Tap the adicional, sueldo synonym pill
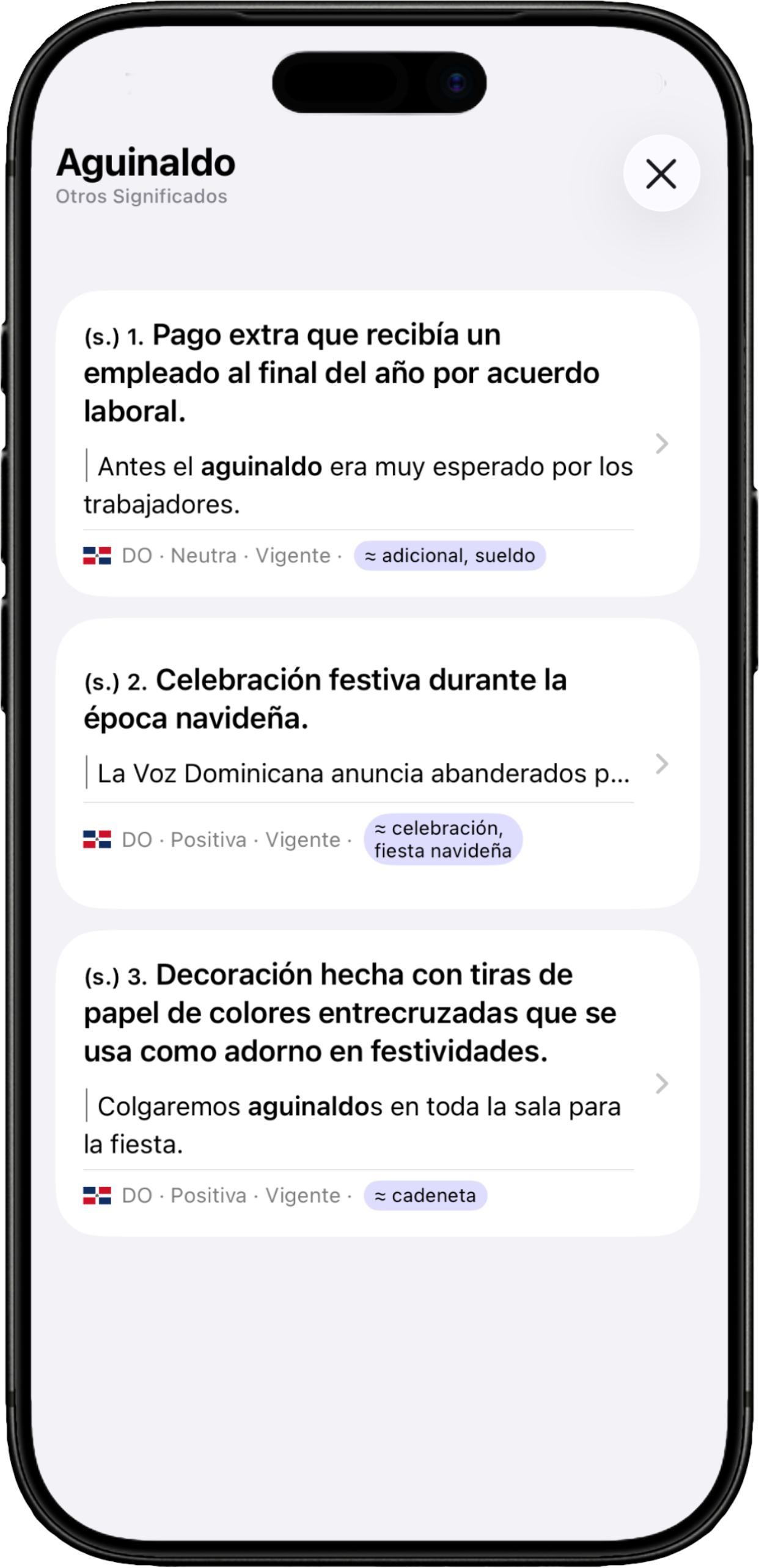Image resolution: width=759 pixels, height=1568 pixels. (x=450, y=556)
